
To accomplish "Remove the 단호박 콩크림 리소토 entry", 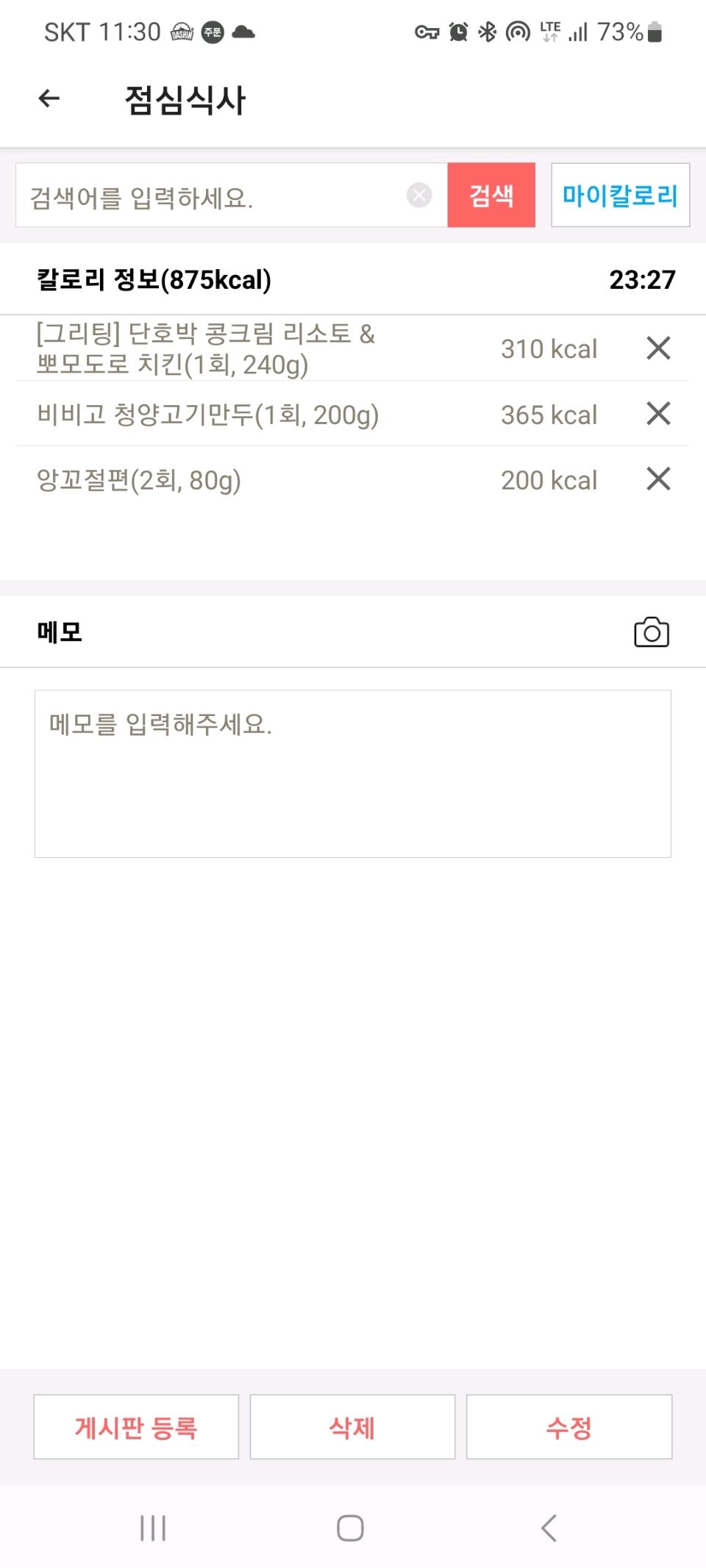I will 658,348.
